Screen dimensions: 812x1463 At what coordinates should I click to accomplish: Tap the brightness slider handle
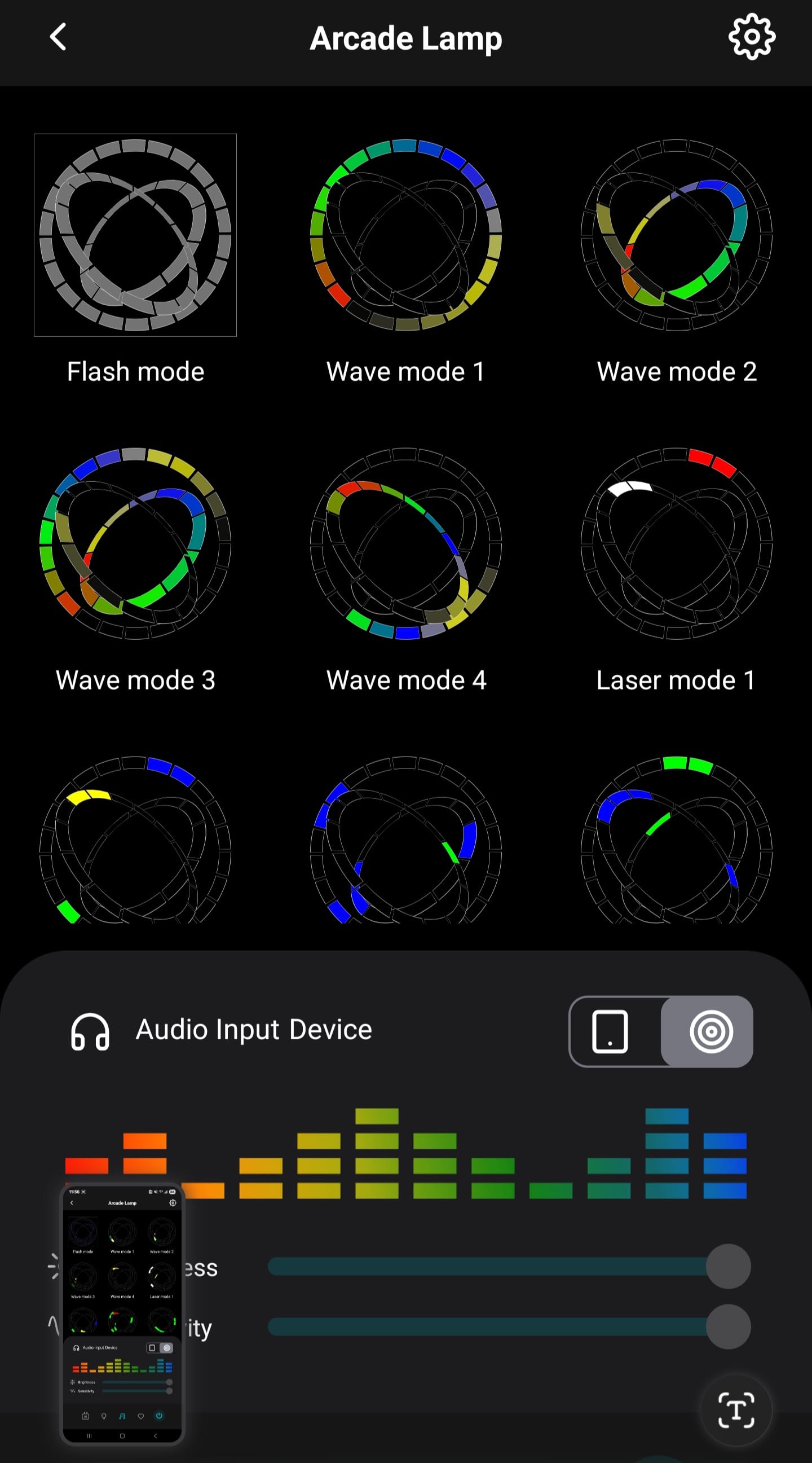click(728, 1266)
